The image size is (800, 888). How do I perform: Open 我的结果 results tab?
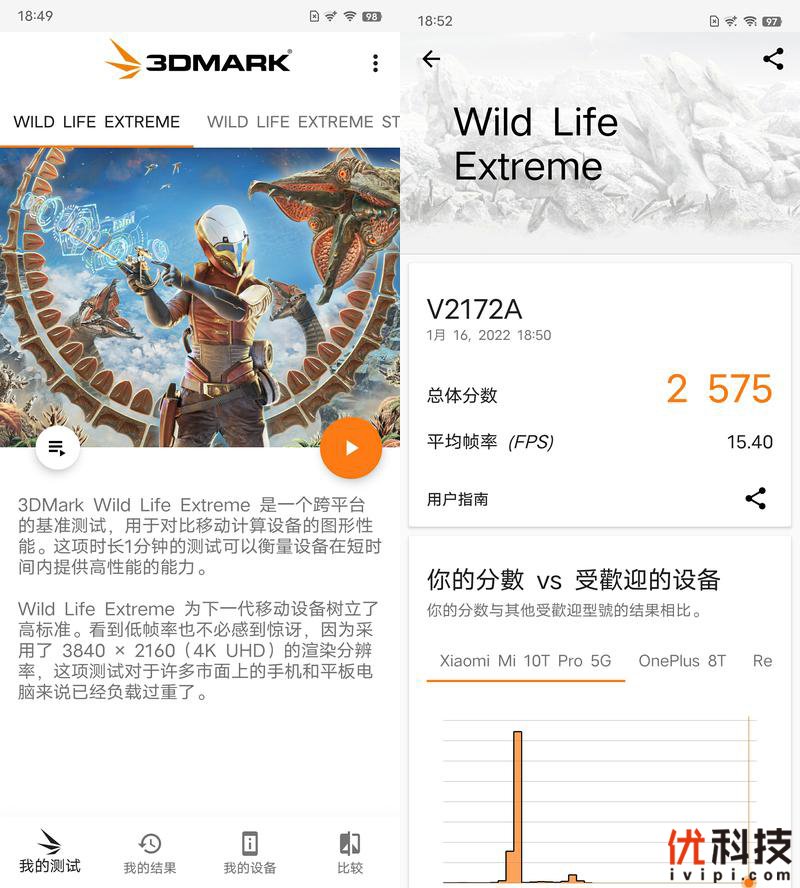(x=150, y=852)
